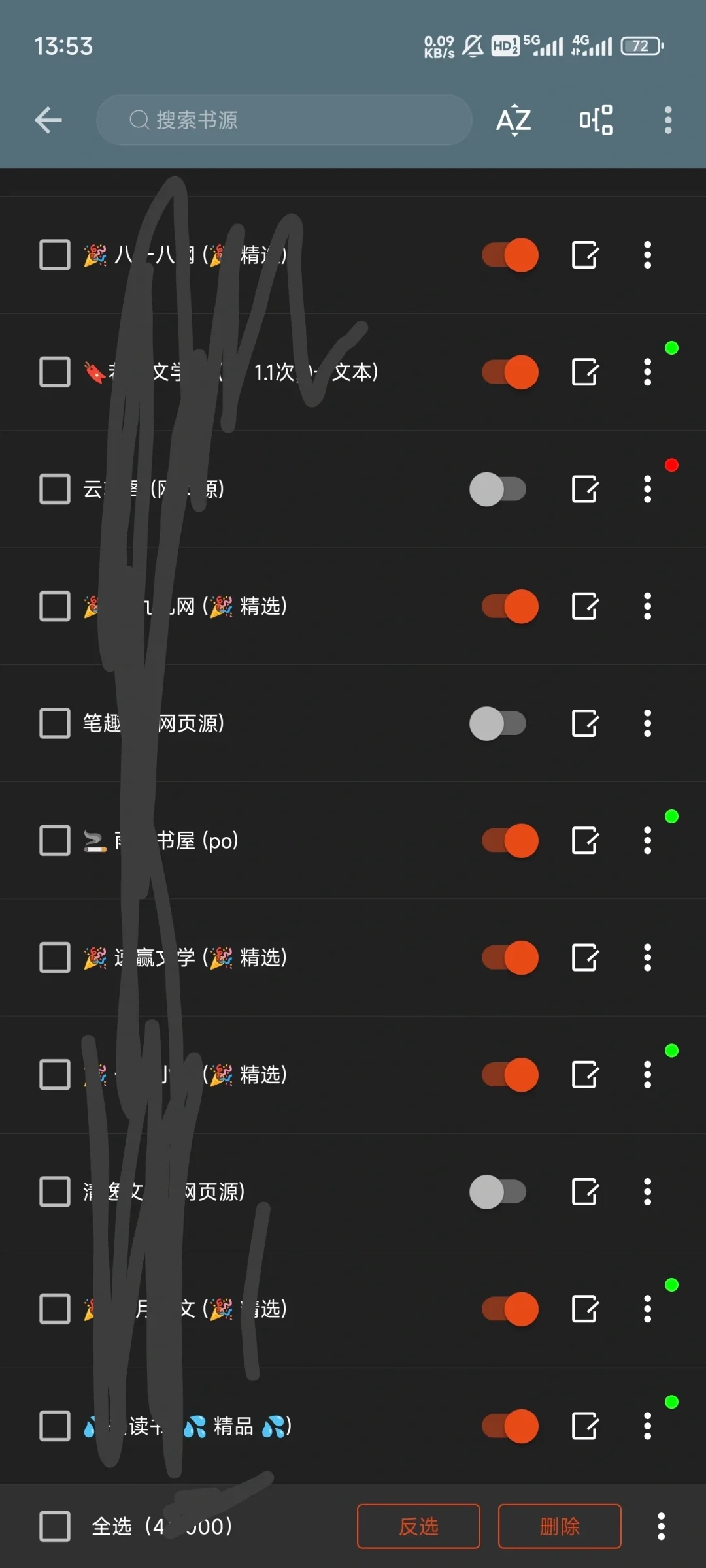Edit the 书屋 (po) book source
Viewport: 706px width, 1568px height.
(x=584, y=841)
